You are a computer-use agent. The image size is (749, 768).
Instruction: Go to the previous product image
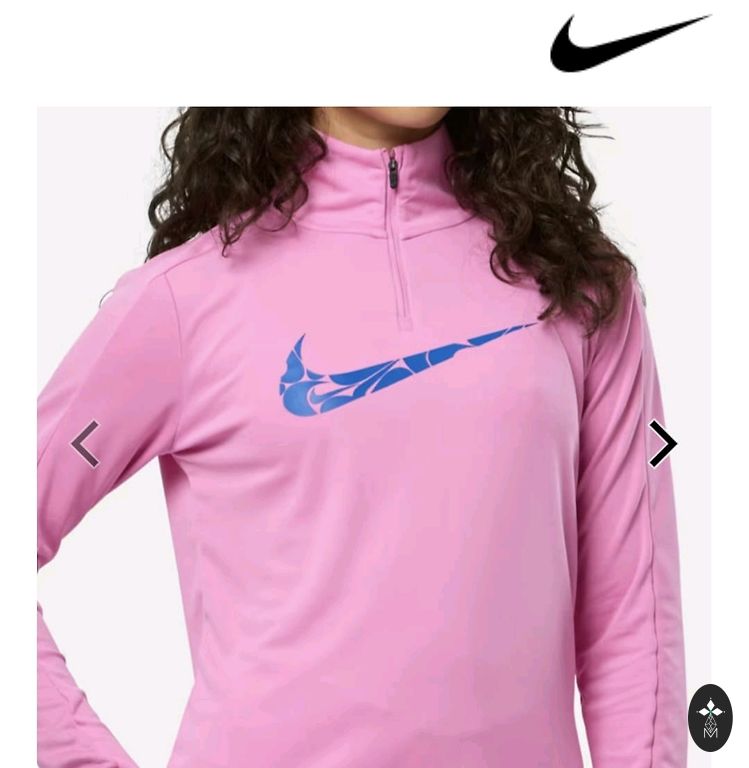coord(86,444)
